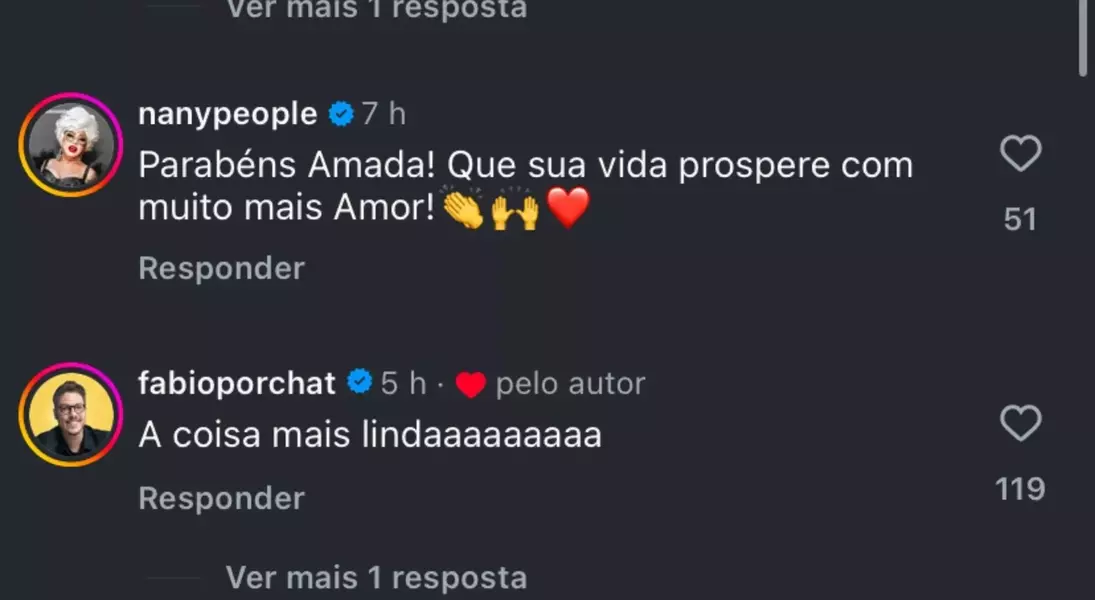Reply to nanypeople's comment

[x=221, y=268]
